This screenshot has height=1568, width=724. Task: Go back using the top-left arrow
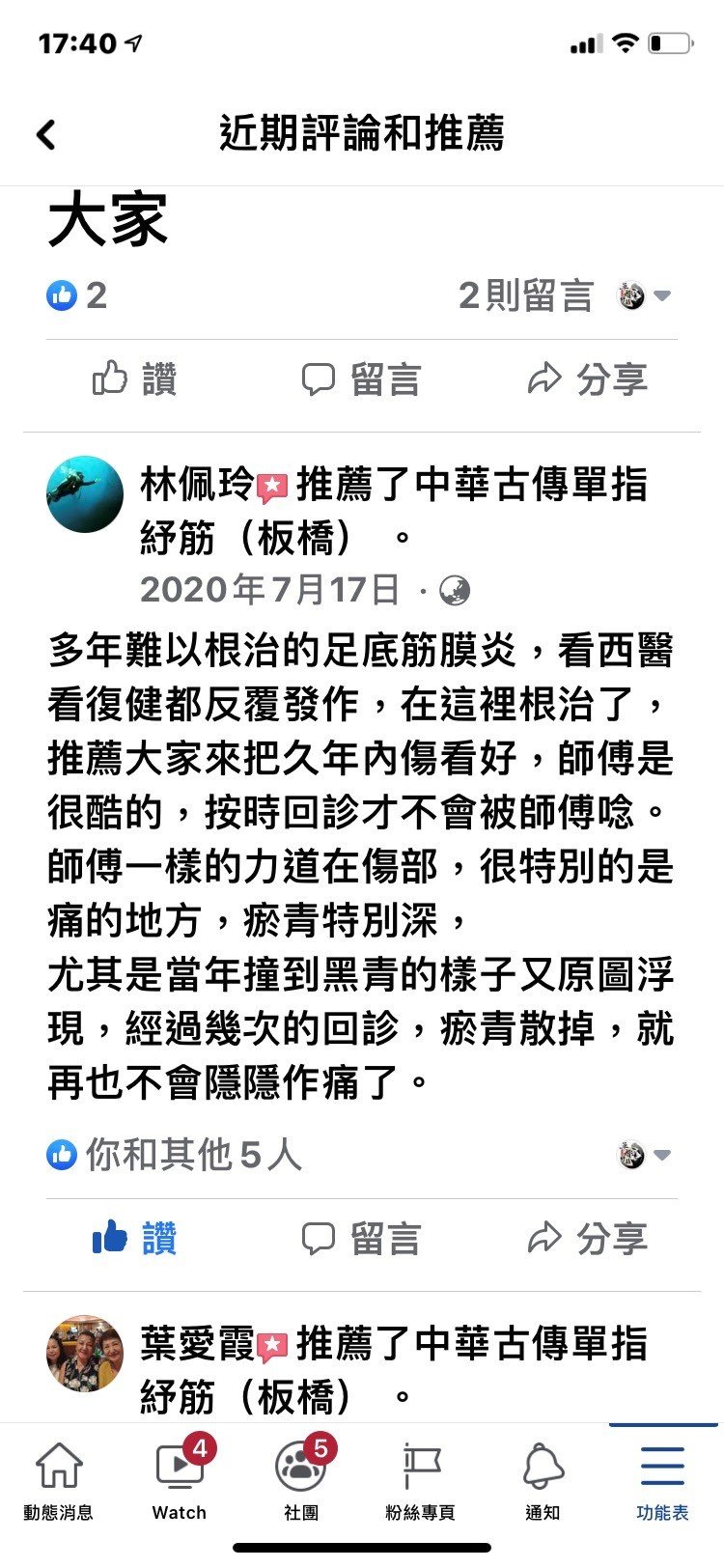[x=45, y=134]
